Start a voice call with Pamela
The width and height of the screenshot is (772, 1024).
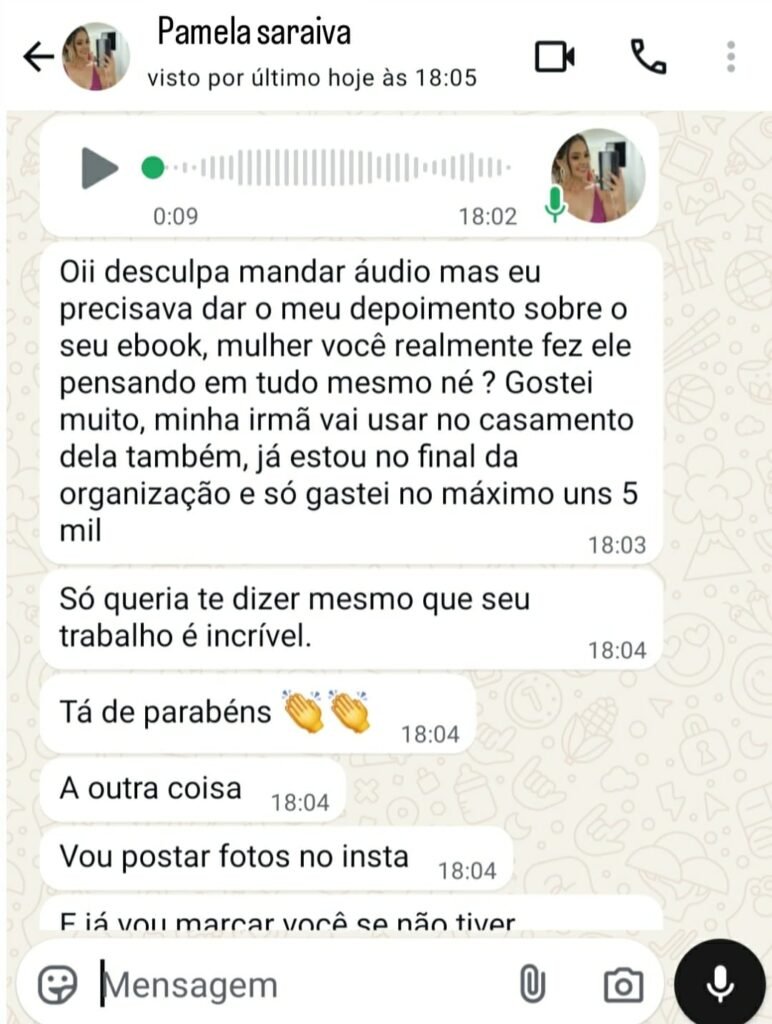(648, 57)
